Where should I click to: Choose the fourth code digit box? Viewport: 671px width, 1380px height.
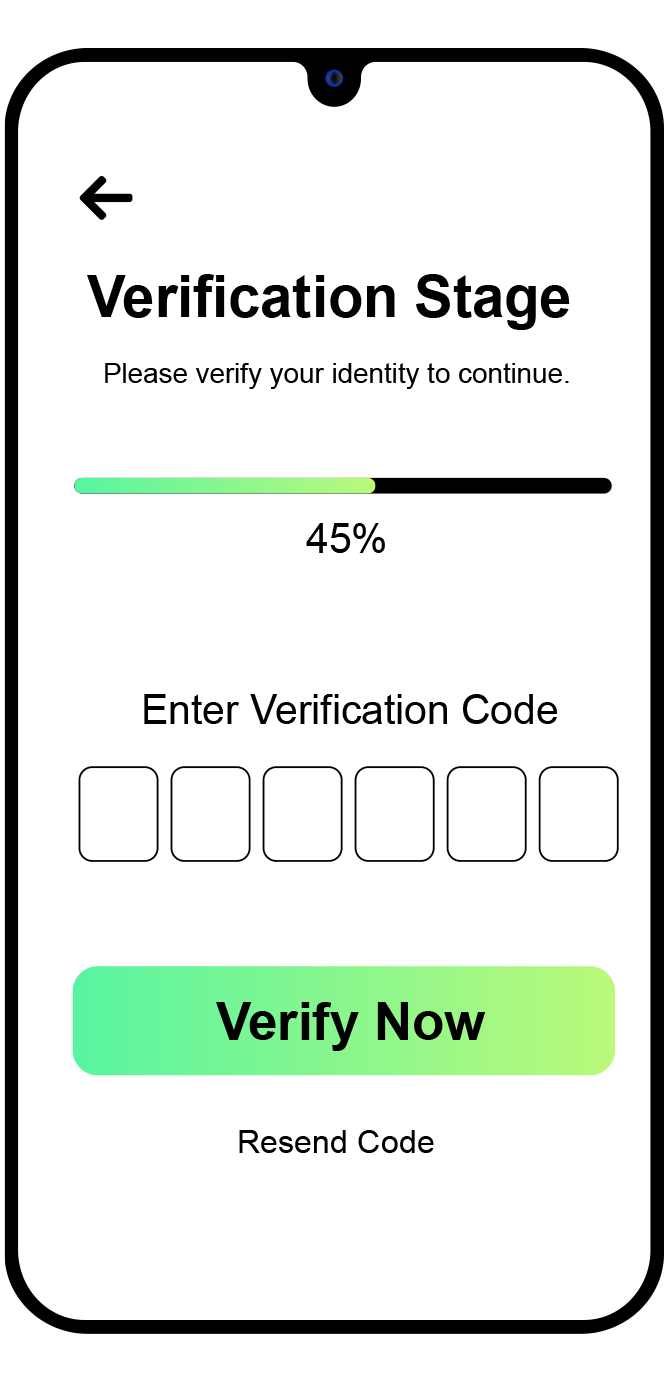395,814
